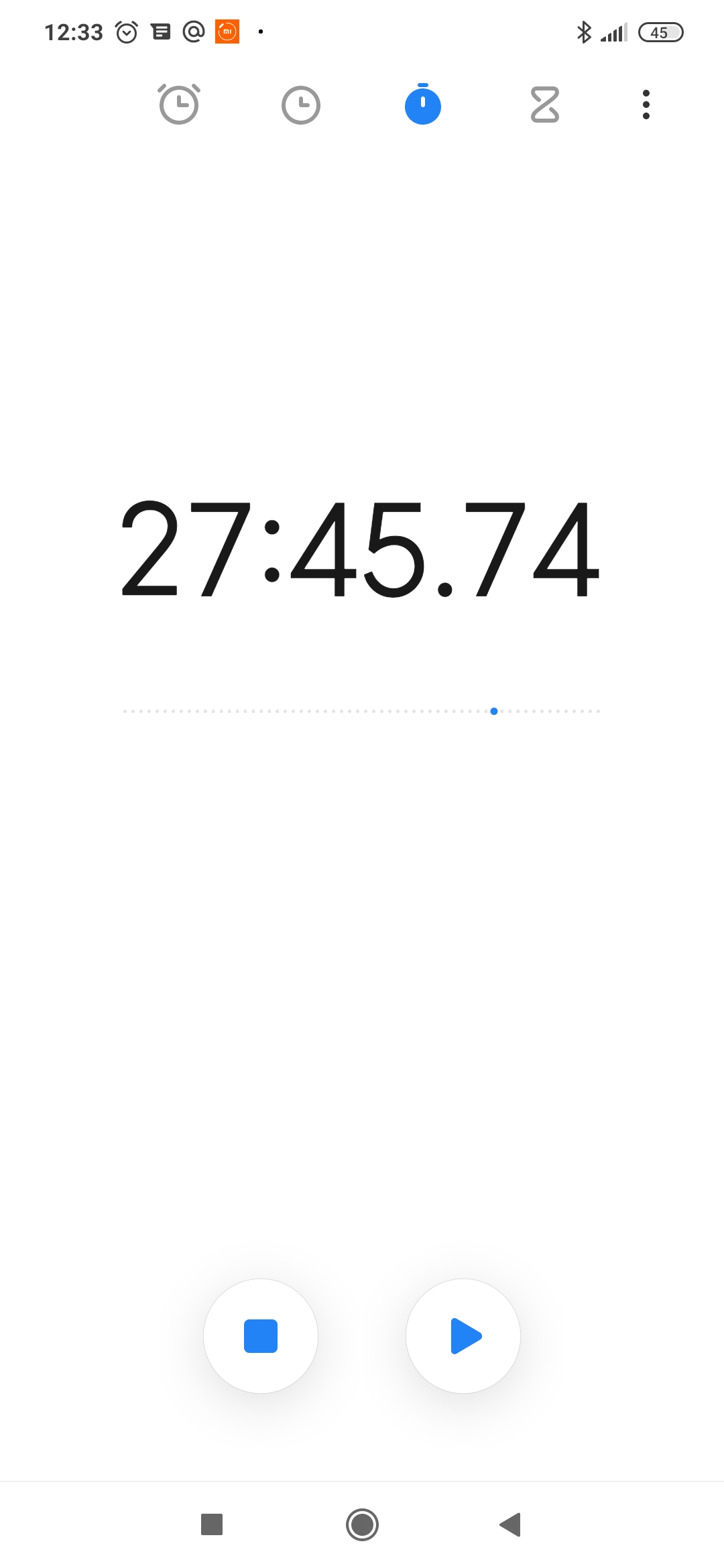
Task: Resume the stopwatch with the play button
Action: click(463, 1336)
